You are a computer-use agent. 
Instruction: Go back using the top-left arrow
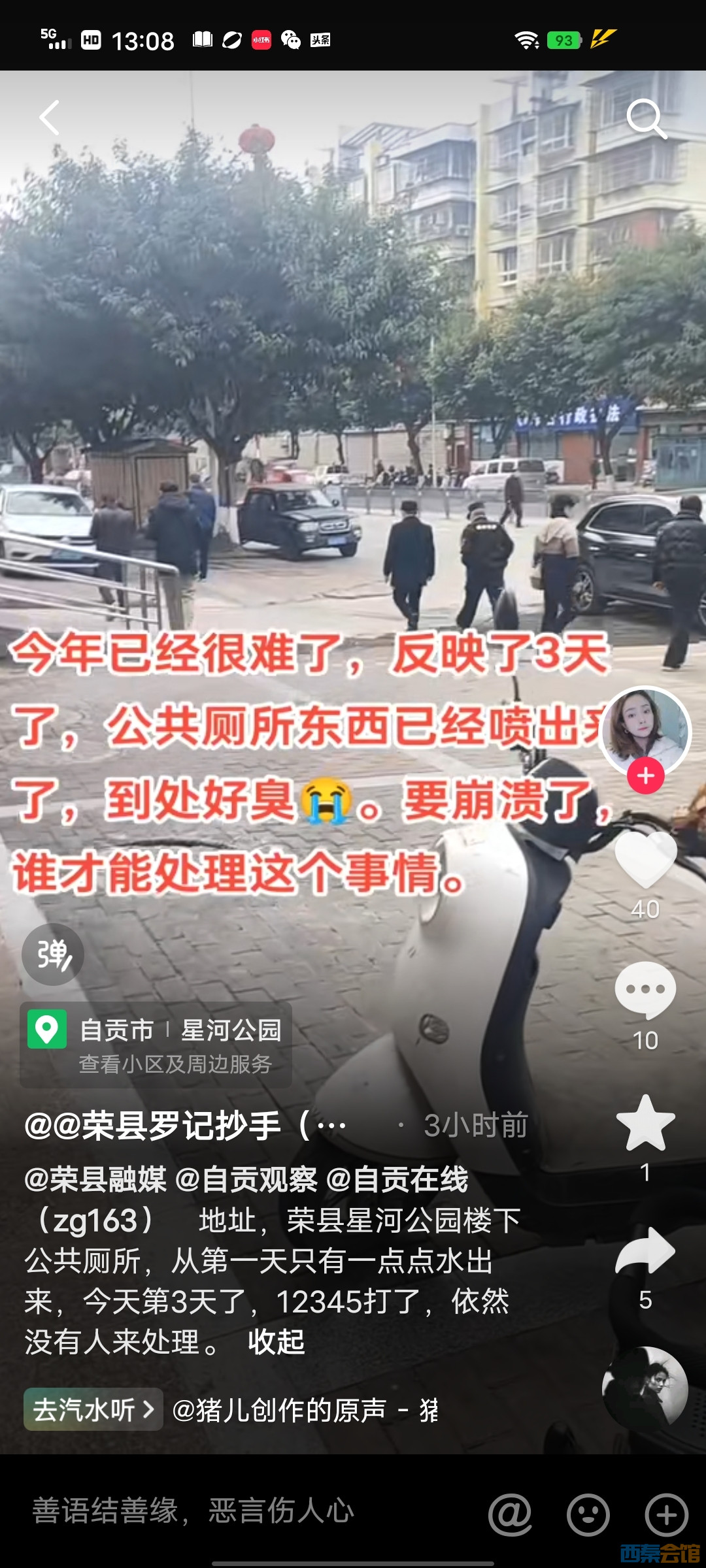coord(50,118)
